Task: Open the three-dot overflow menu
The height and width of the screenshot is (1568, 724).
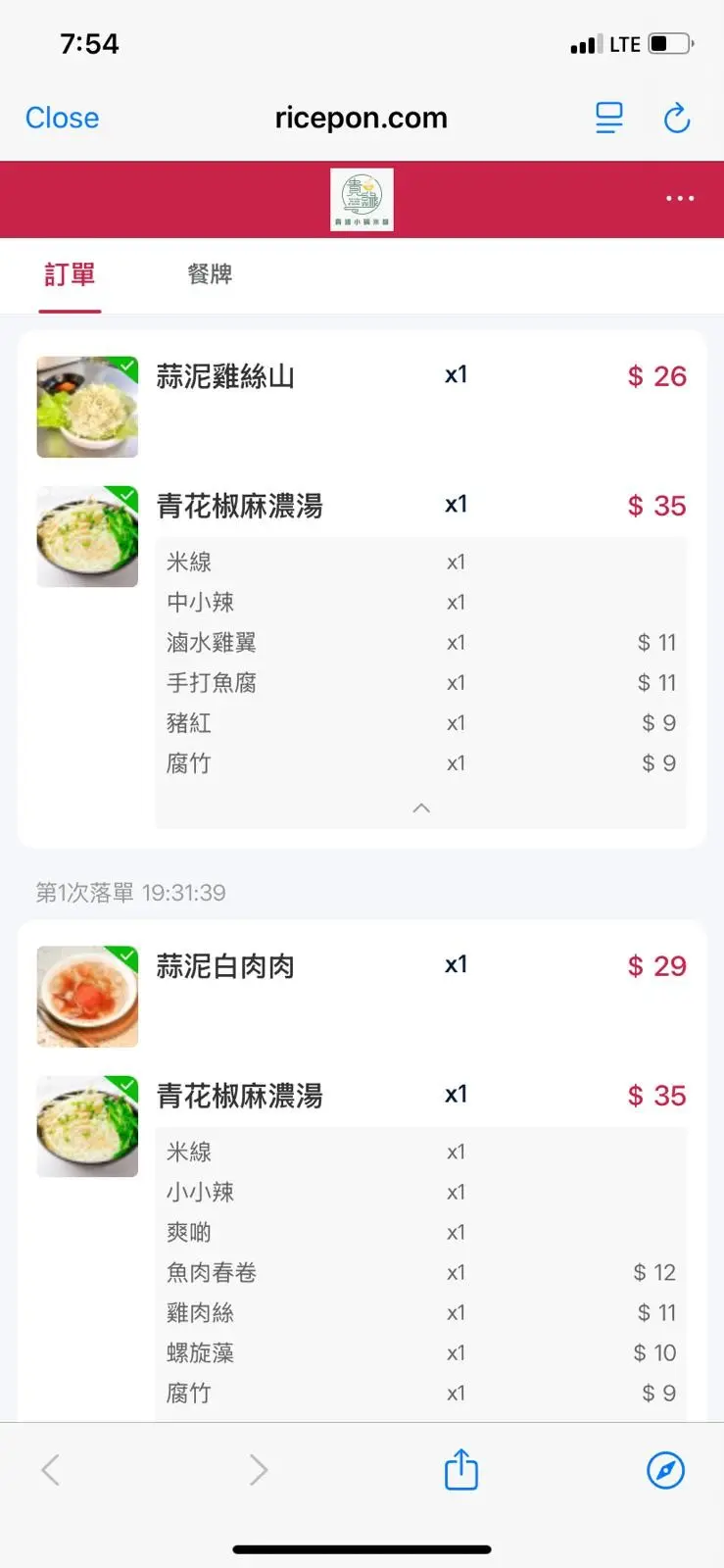Action: [x=680, y=198]
